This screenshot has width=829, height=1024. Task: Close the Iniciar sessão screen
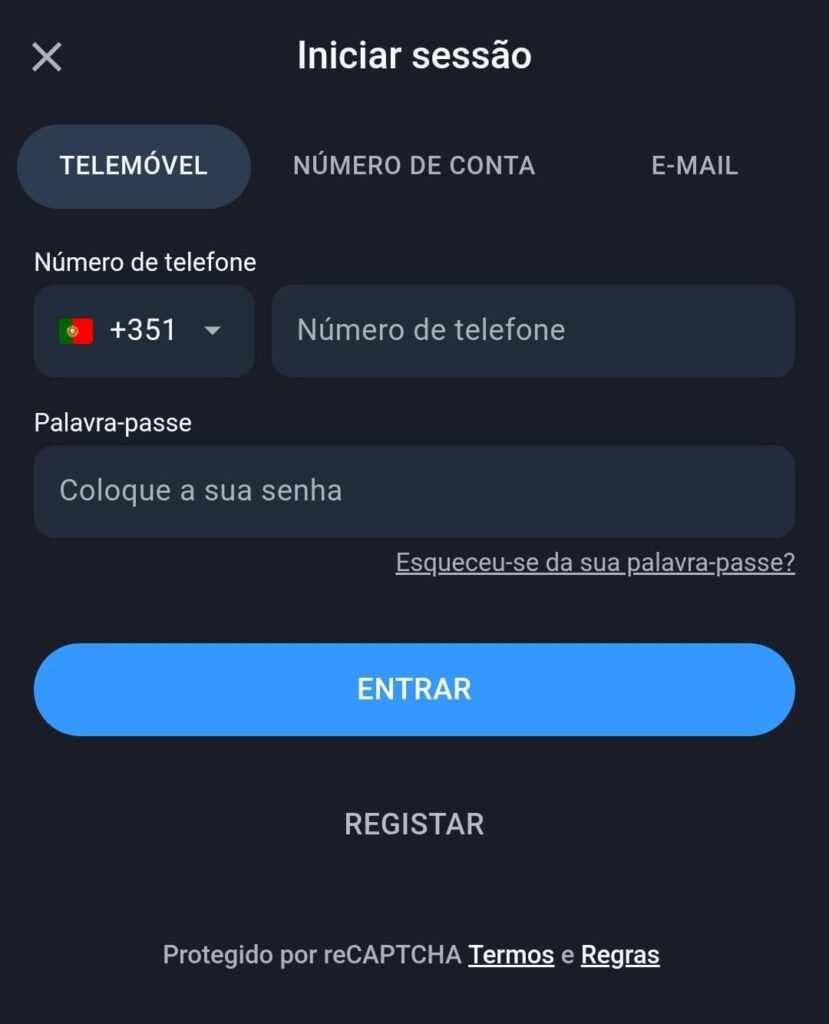click(47, 57)
